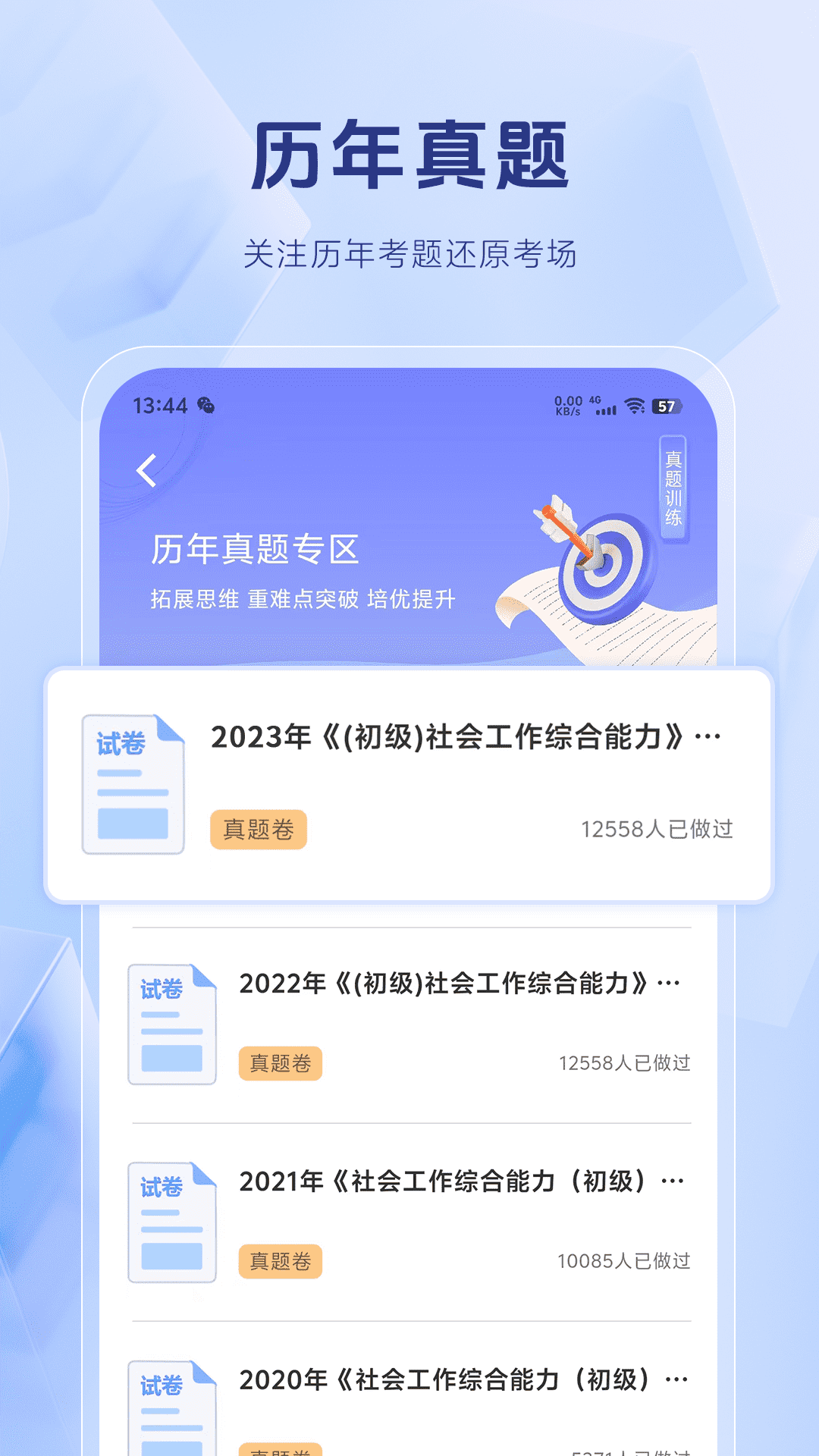
Task: Select the 2022 试卷 paper icon
Action: click(x=171, y=1020)
